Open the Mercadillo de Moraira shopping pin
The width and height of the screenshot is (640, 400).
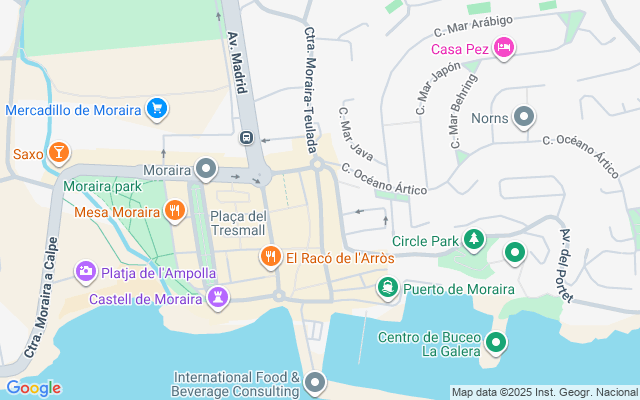click(157, 109)
